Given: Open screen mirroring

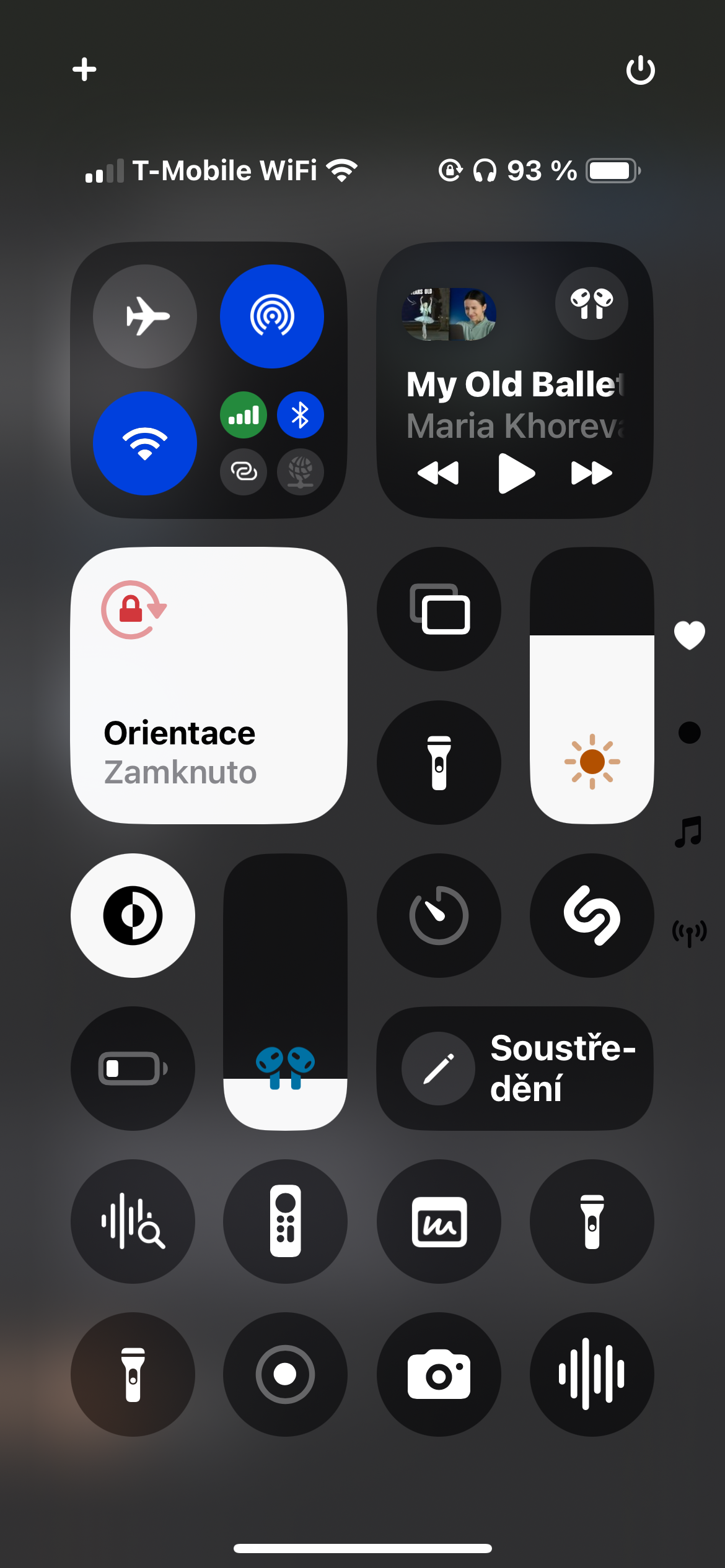Looking at the screenshot, I should (439, 609).
